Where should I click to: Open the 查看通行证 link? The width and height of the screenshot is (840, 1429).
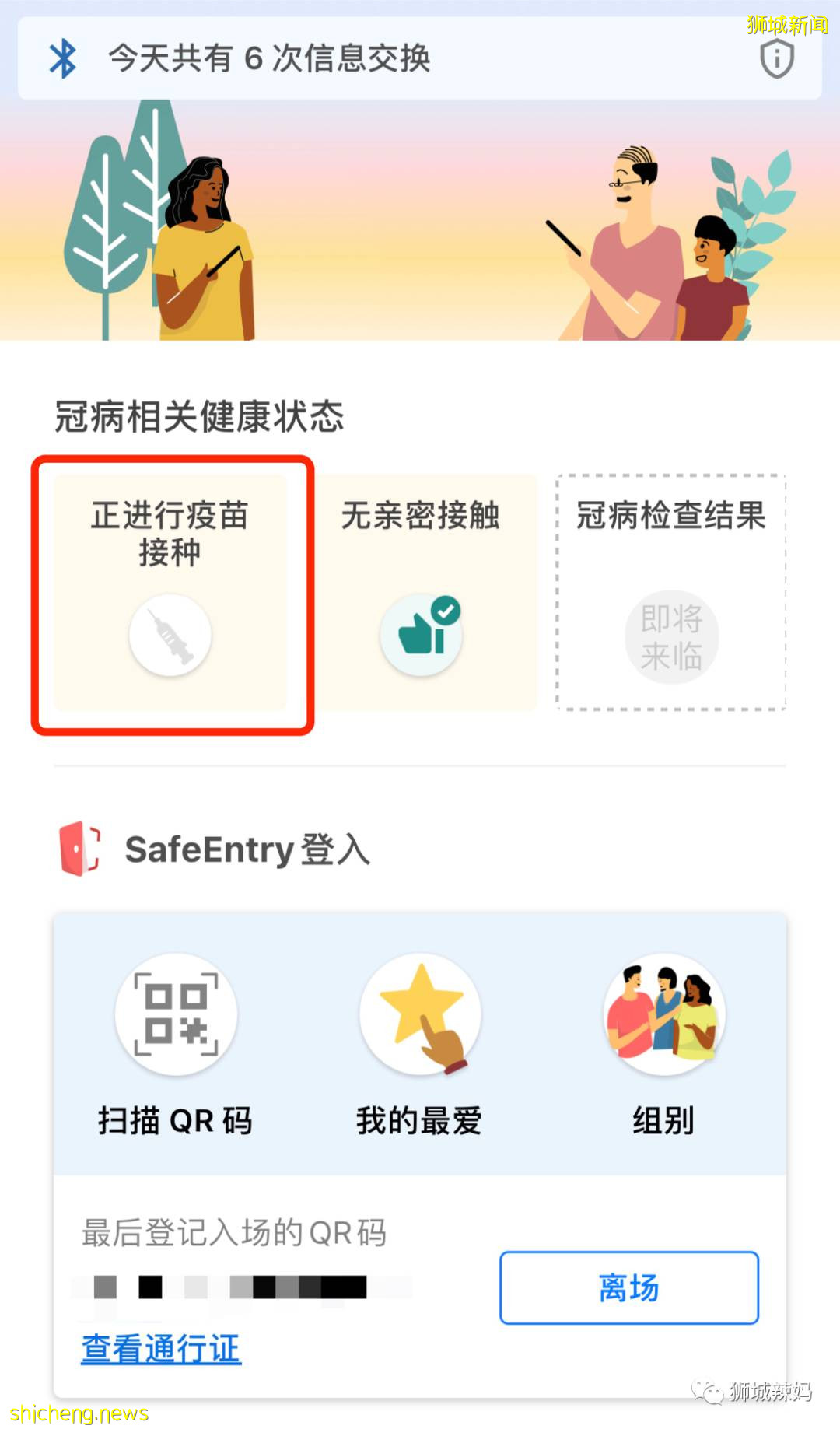[159, 1349]
